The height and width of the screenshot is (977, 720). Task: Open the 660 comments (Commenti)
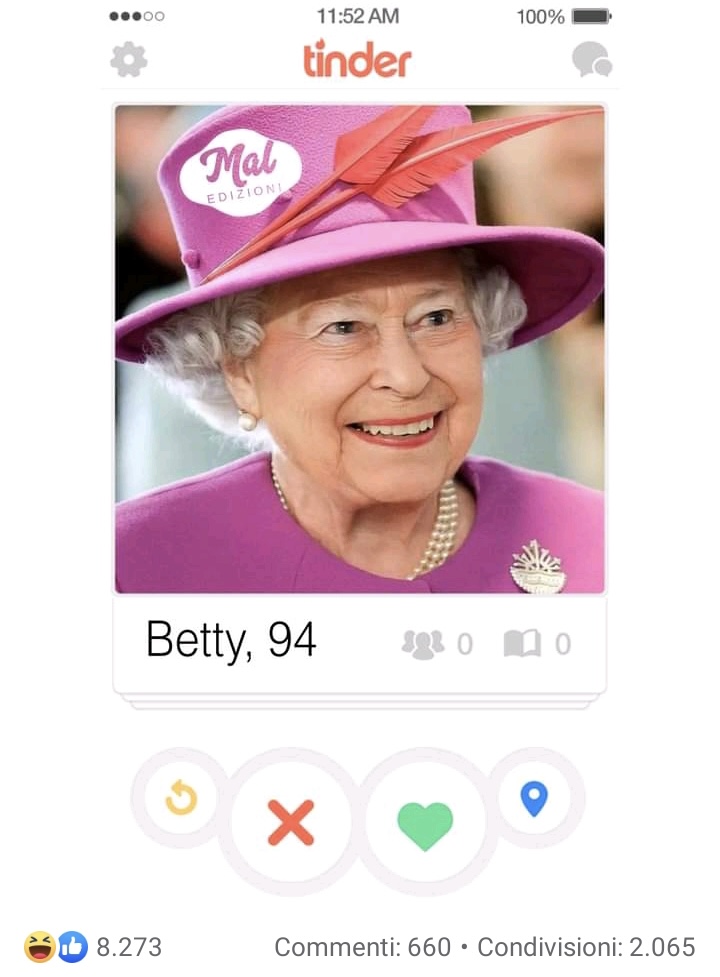[362, 947]
